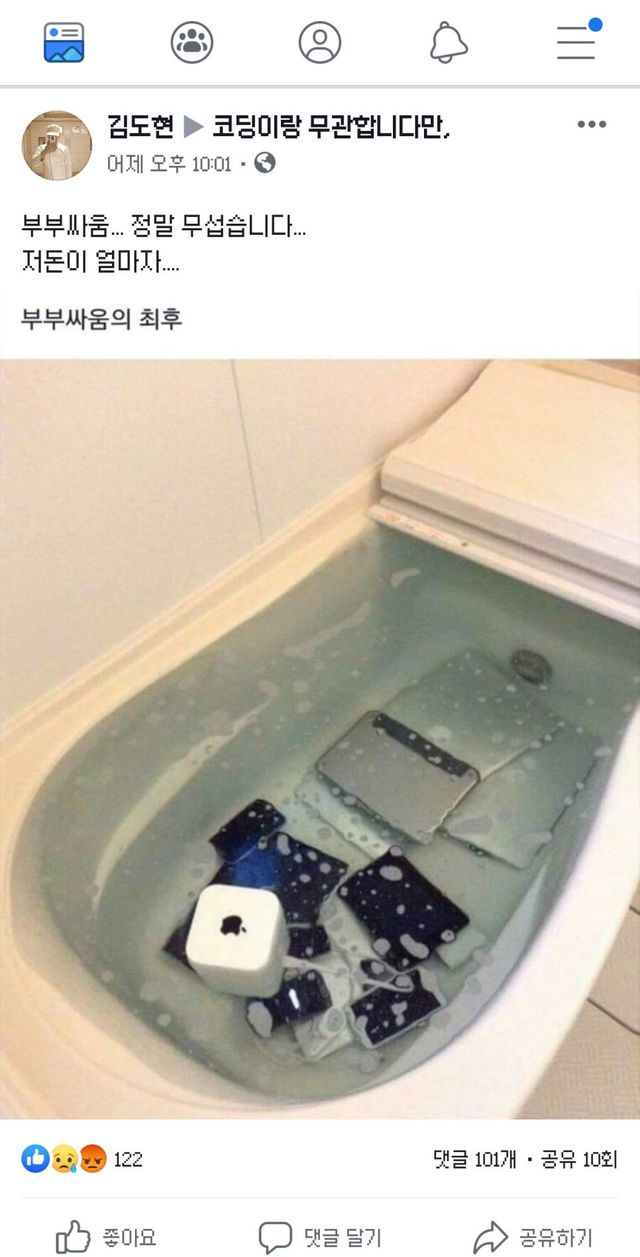Image resolution: width=640 pixels, height=1257 pixels.
Task: Switch to the news feed tab
Action: (x=64, y=43)
